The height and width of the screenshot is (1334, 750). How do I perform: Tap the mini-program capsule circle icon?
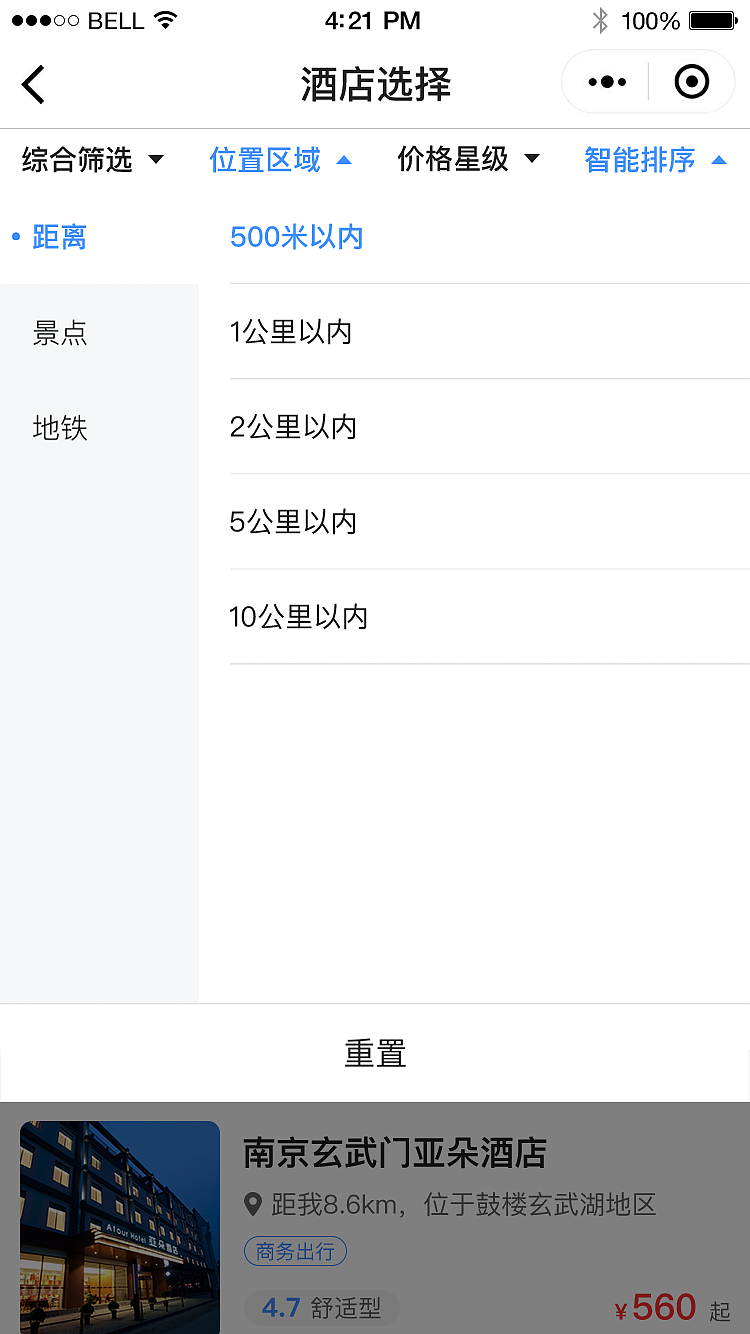[x=691, y=82]
